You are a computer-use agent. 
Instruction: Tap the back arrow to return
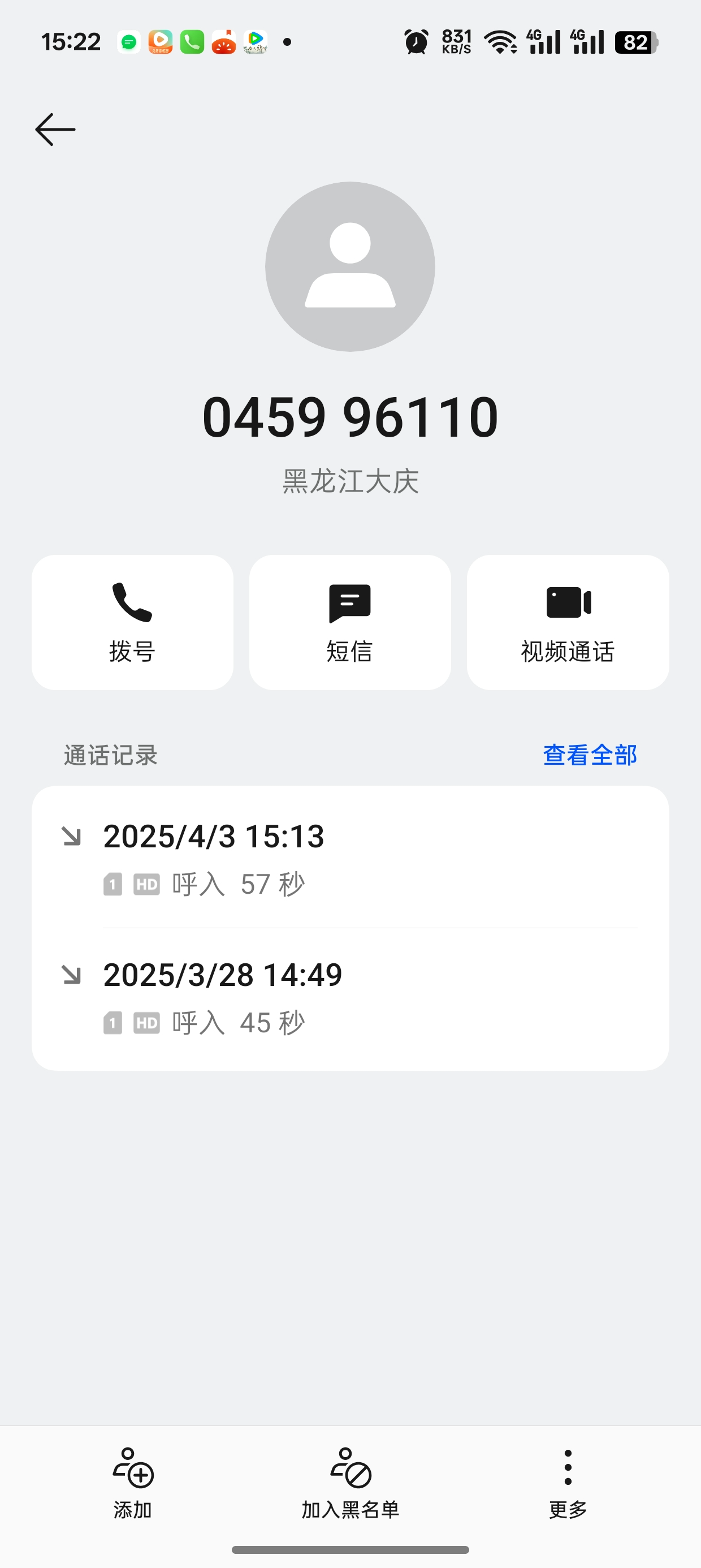pos(55,128)
